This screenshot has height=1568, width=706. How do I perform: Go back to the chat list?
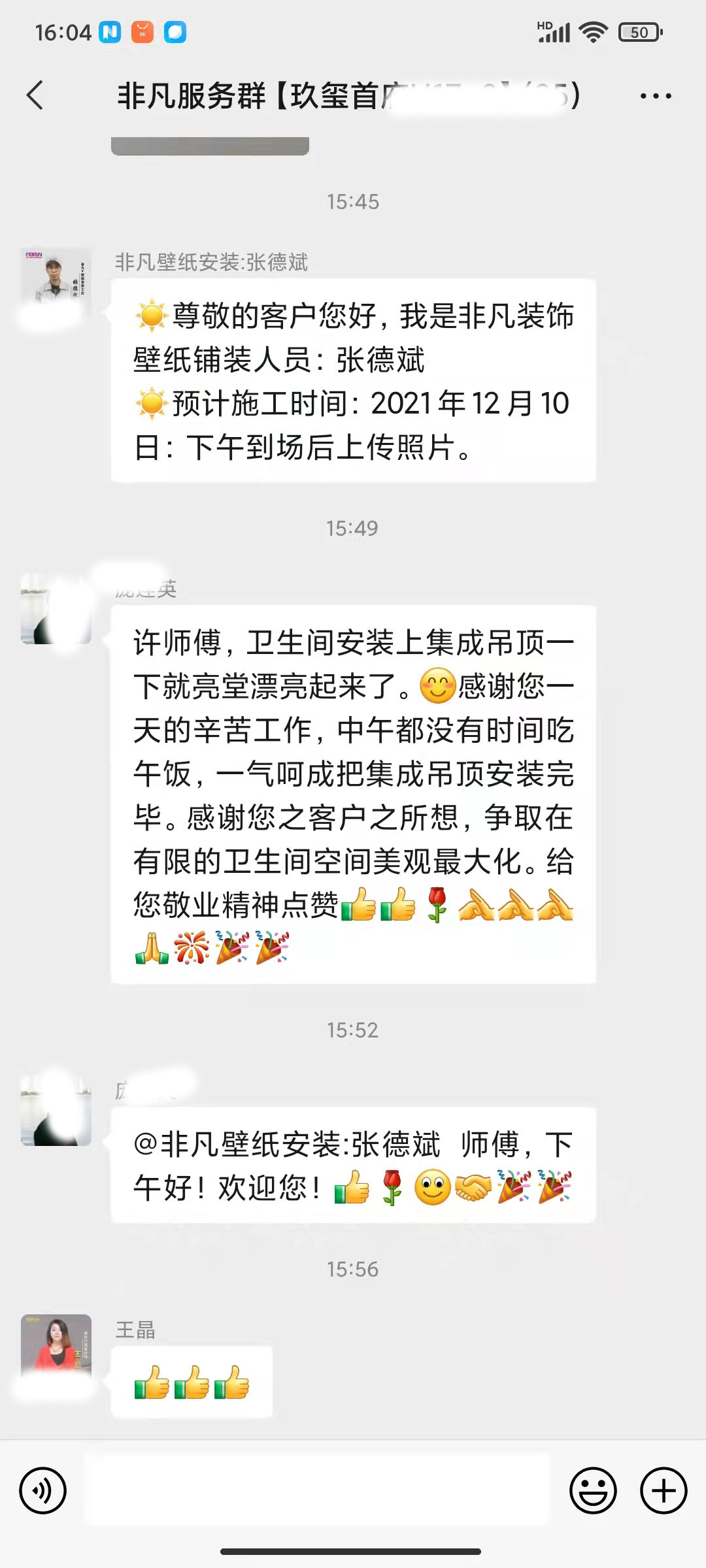point(35,95)
